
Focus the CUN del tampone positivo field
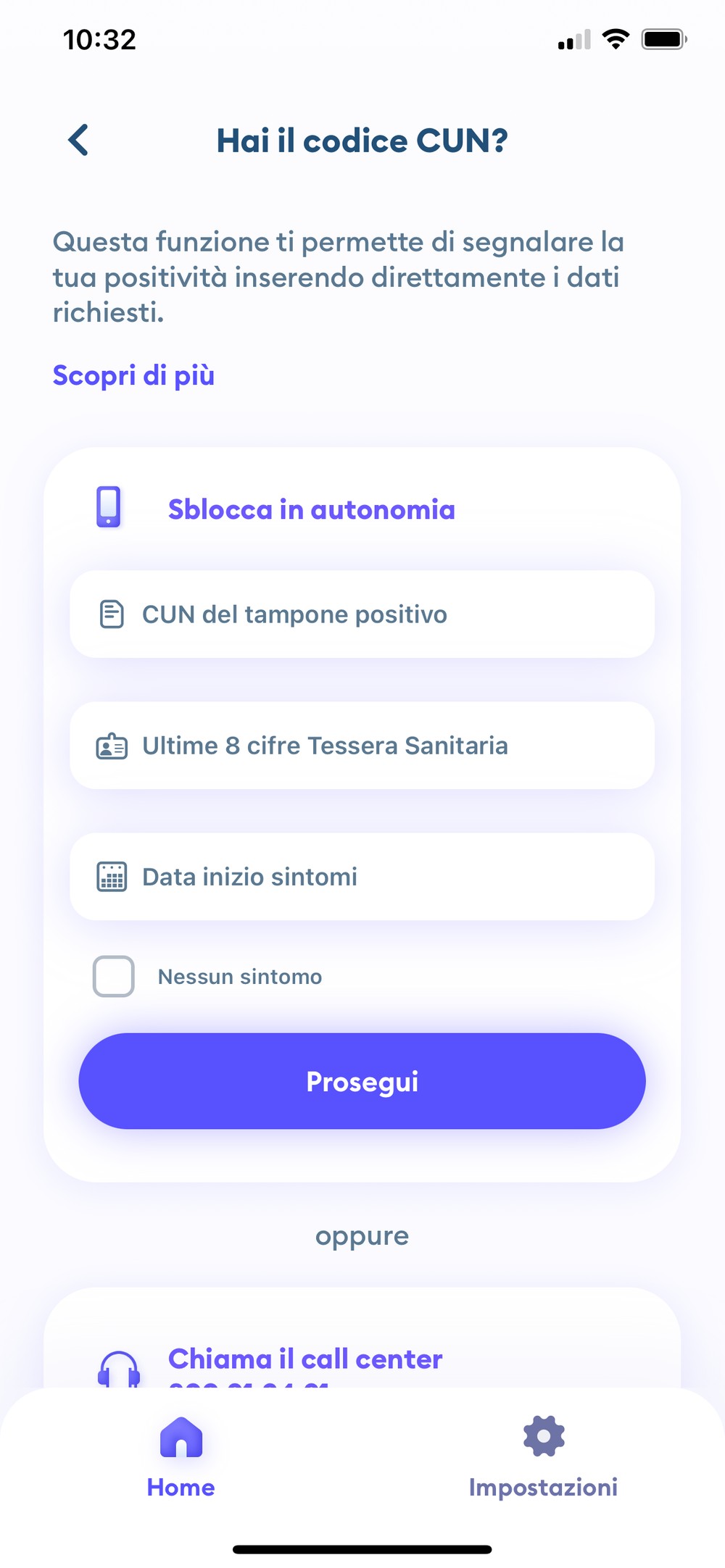362,614
